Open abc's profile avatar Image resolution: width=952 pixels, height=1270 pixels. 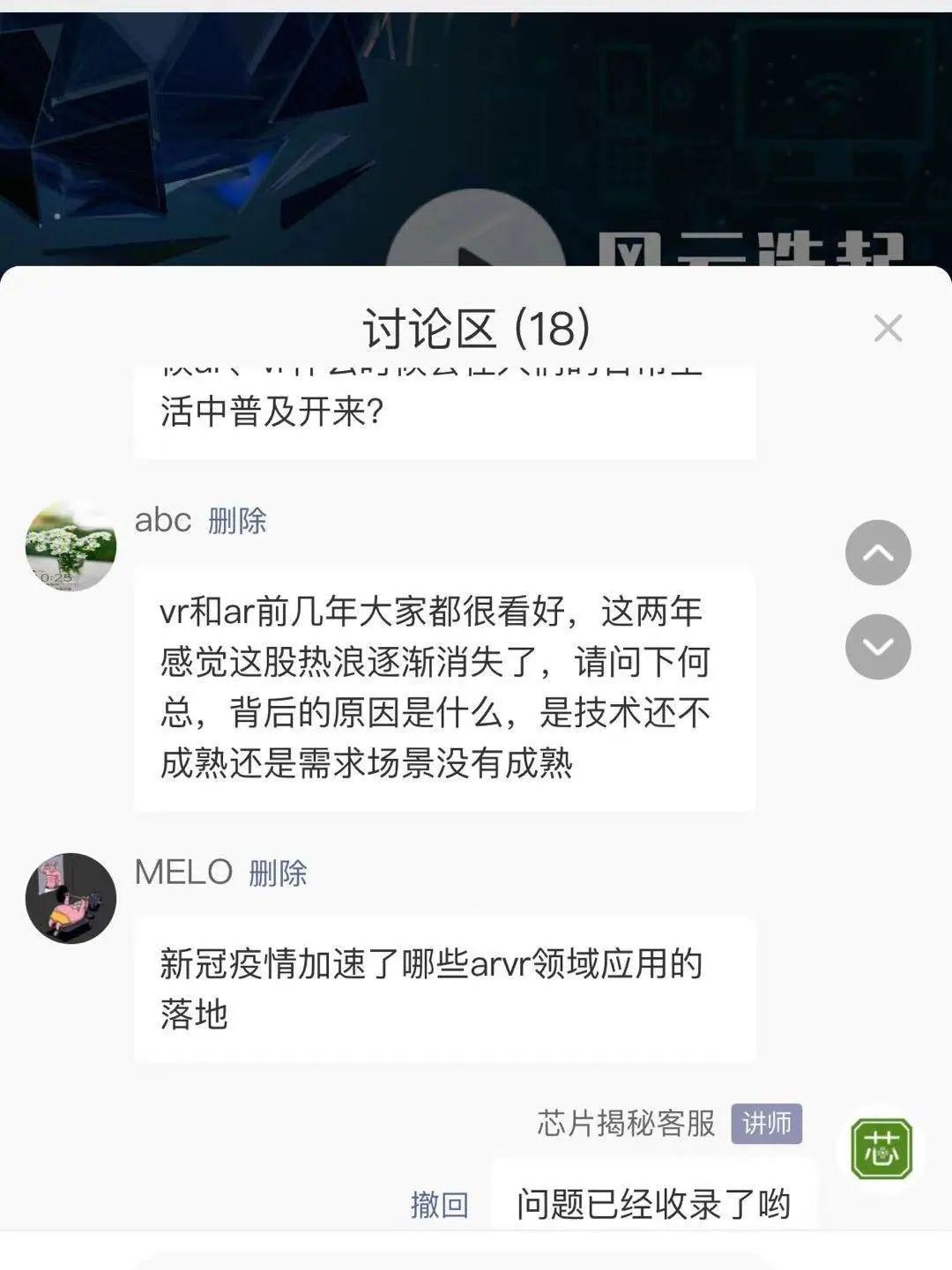71,546
